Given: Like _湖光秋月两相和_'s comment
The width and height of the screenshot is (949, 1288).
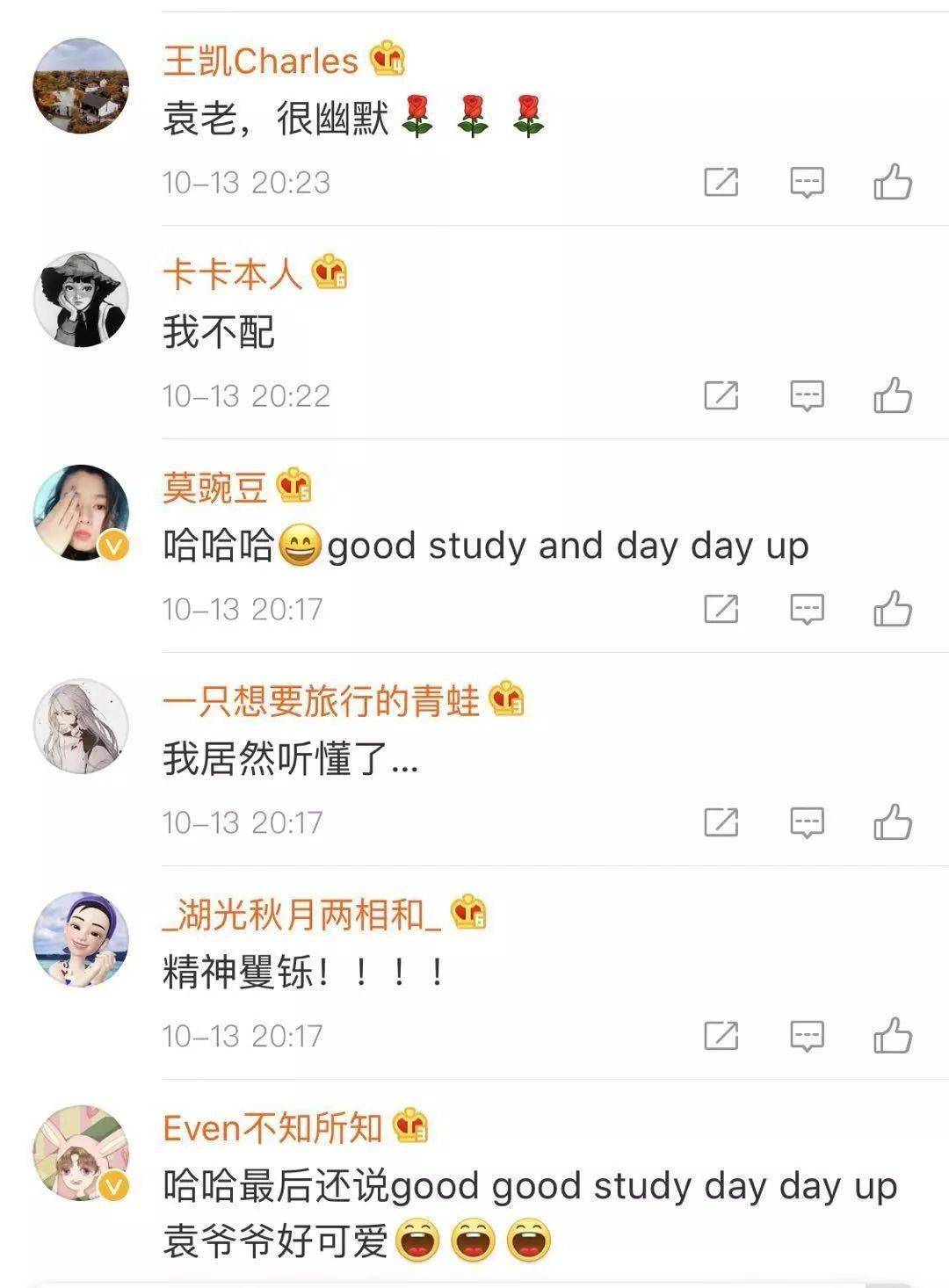Looking at the screenshot, I should (x=893, y=1037).
